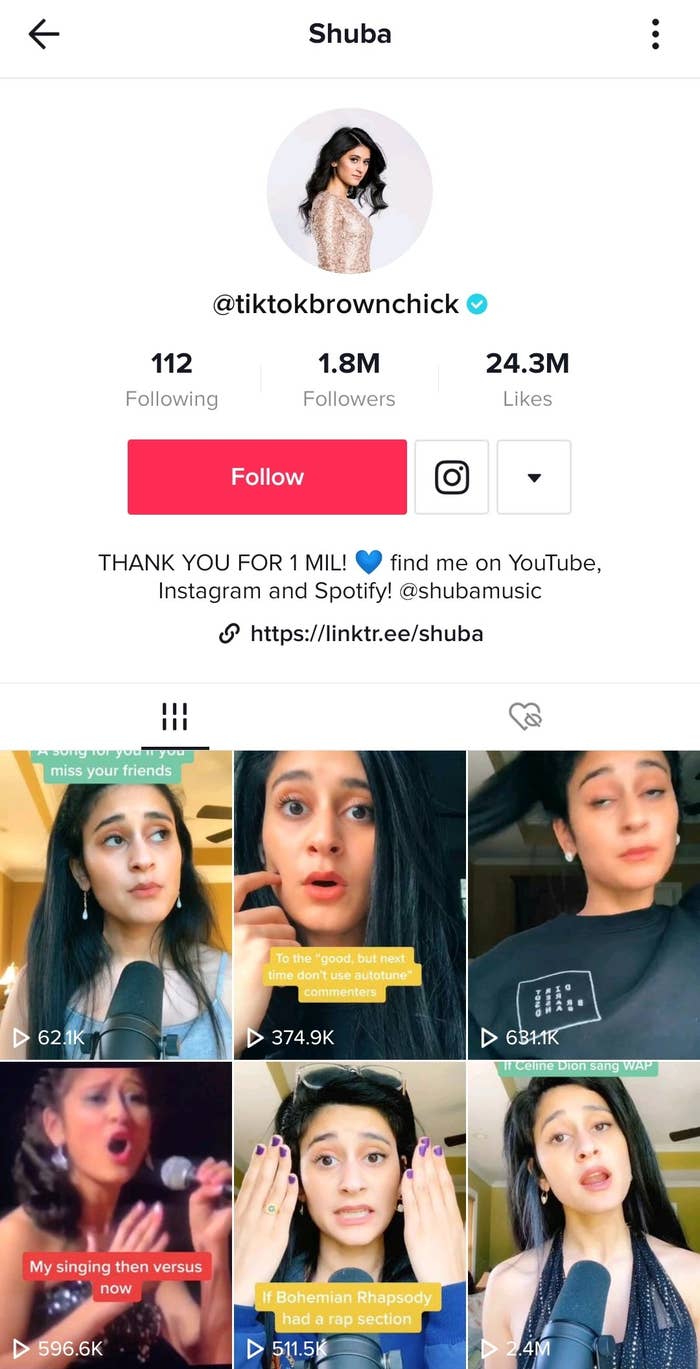Image resolution: width=700 pixels, height=1369 pixels.
Task: Open Shuba's profile picture
Action: click(x=350, y=191)
